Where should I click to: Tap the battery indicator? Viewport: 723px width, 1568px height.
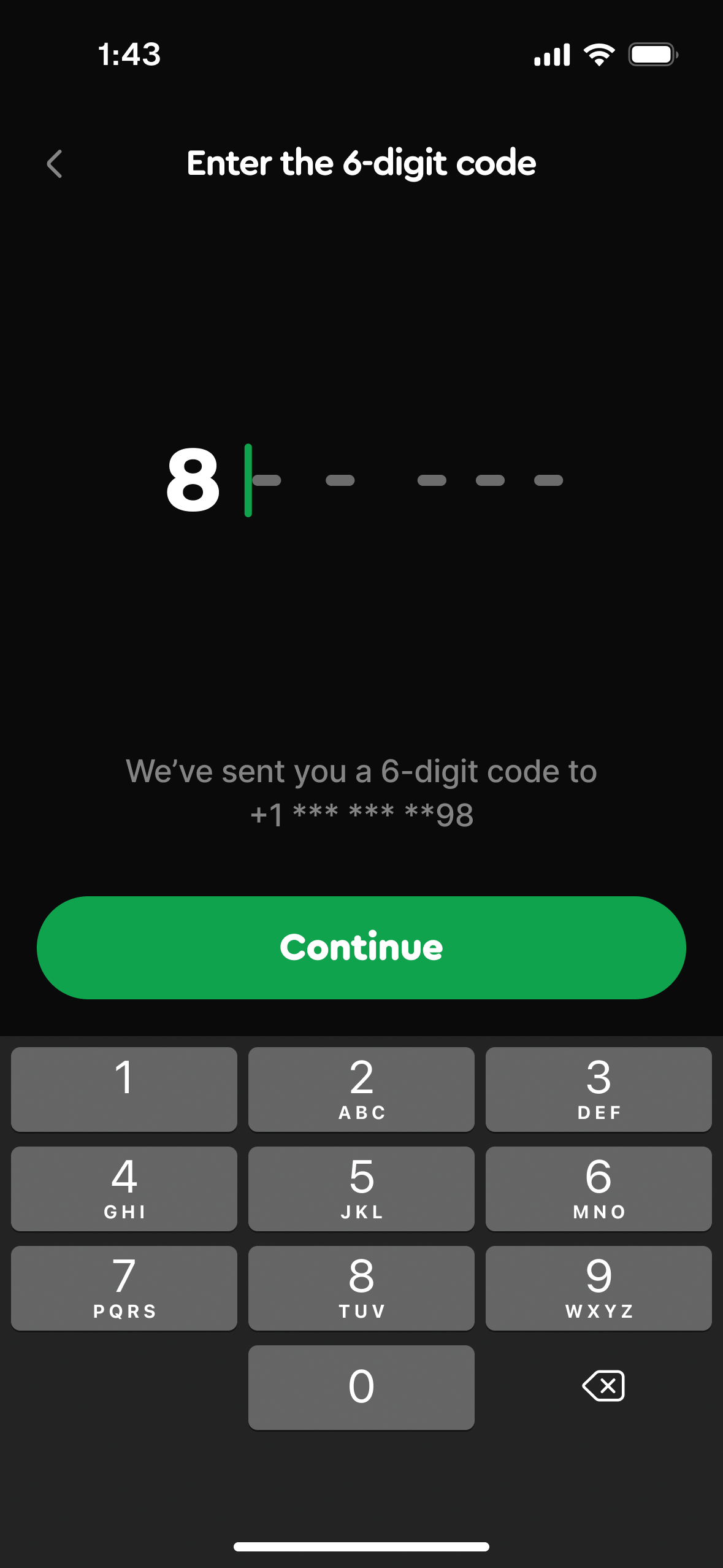(652, 54)
